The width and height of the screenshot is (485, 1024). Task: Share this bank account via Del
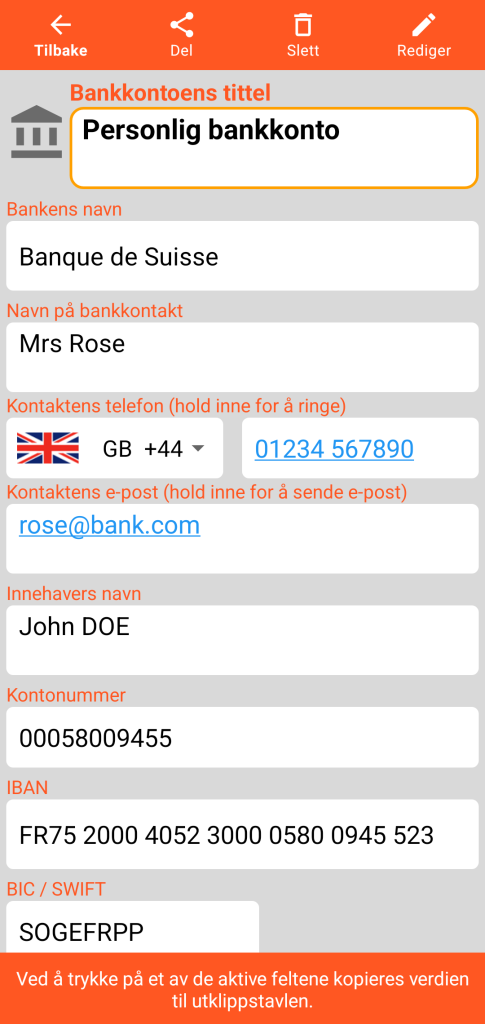pos(181,35)
